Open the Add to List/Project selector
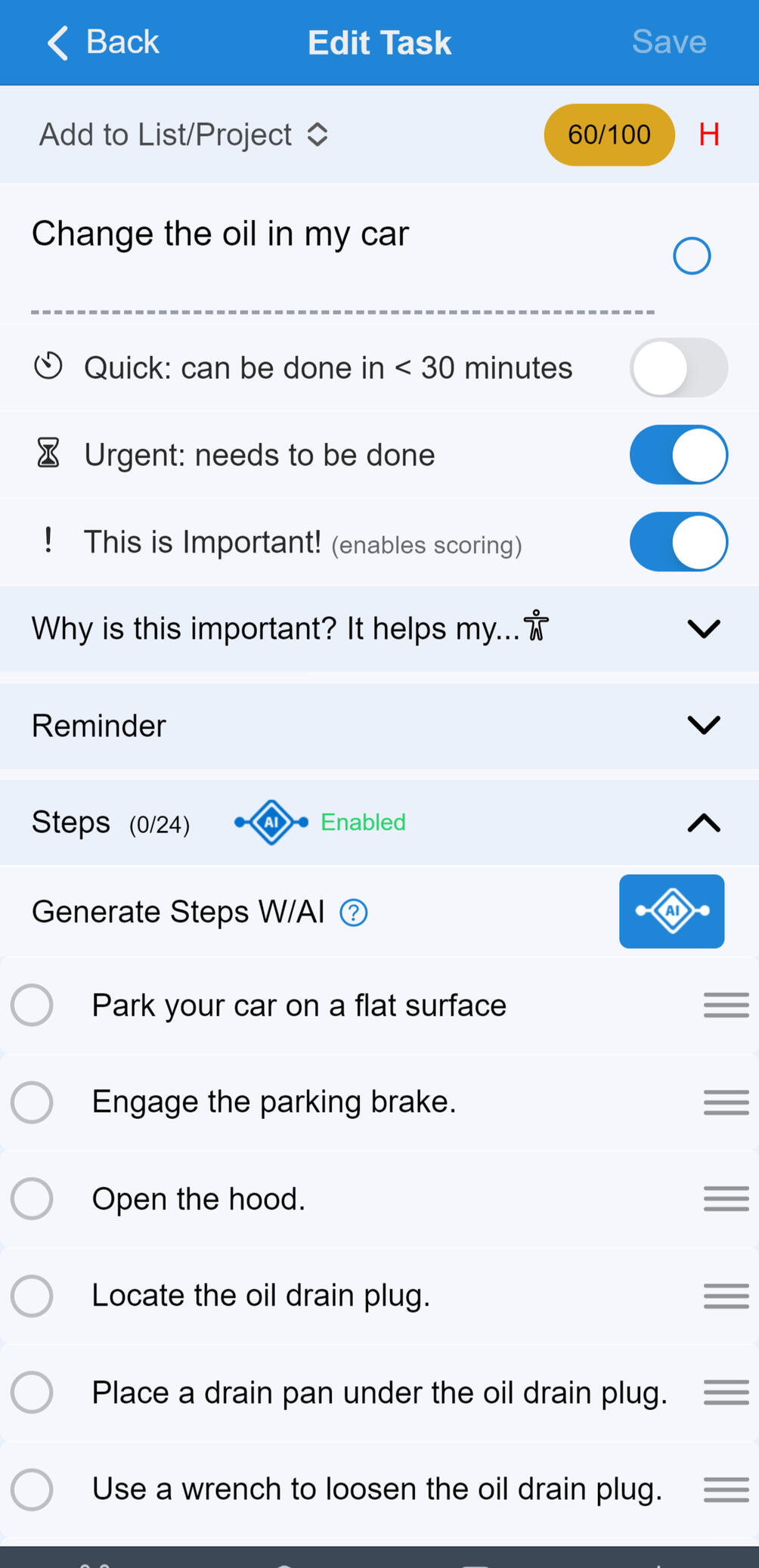The image size is (759, 1568). [x=181, y=134]
